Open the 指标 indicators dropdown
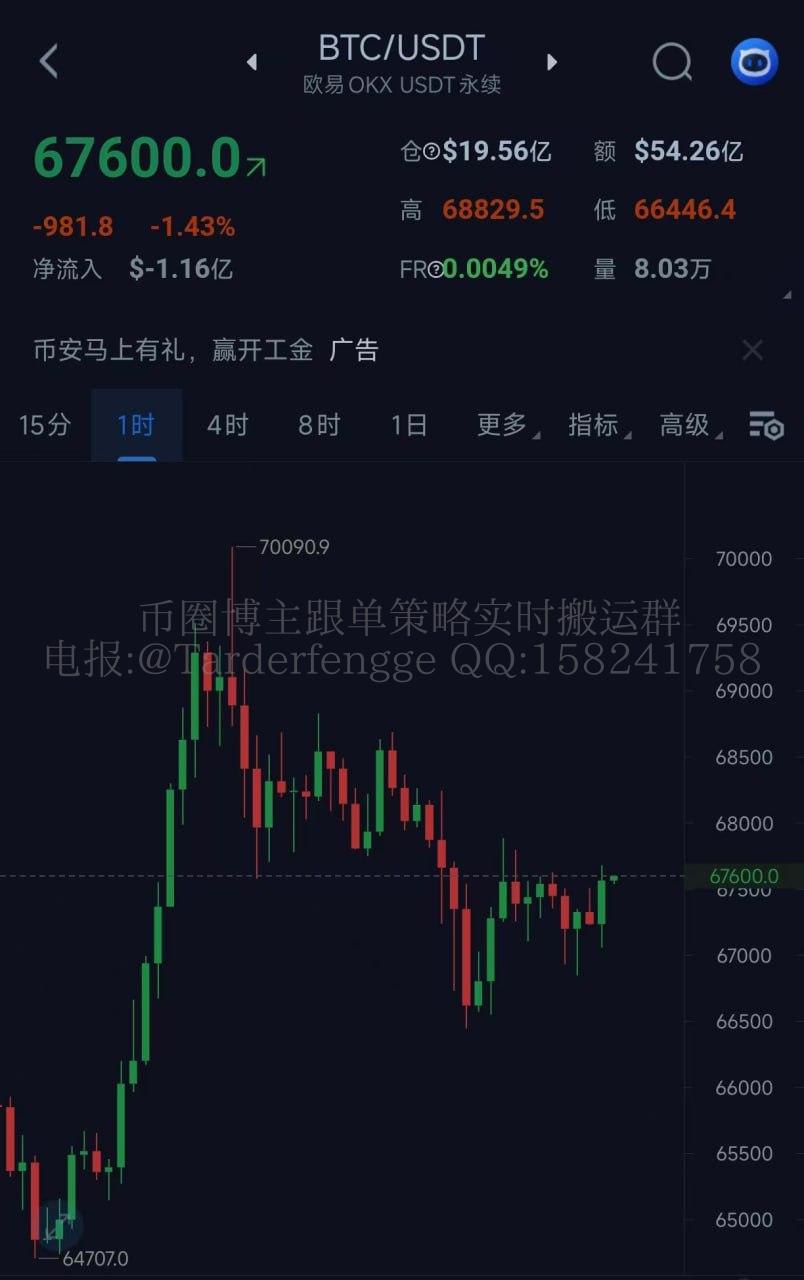804x1280 pixels. (597, 425)
